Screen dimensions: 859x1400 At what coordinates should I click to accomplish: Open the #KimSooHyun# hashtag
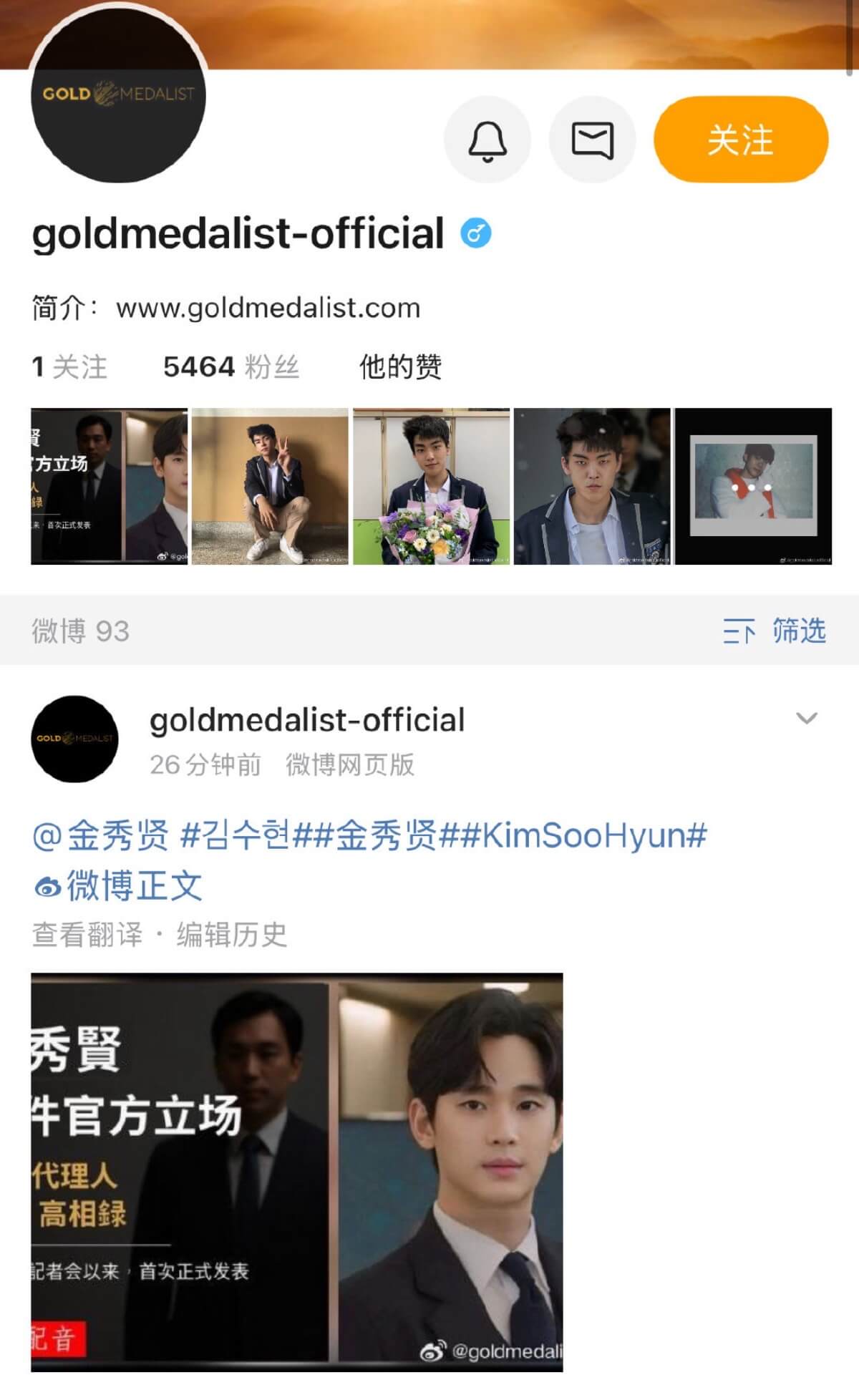593,836
